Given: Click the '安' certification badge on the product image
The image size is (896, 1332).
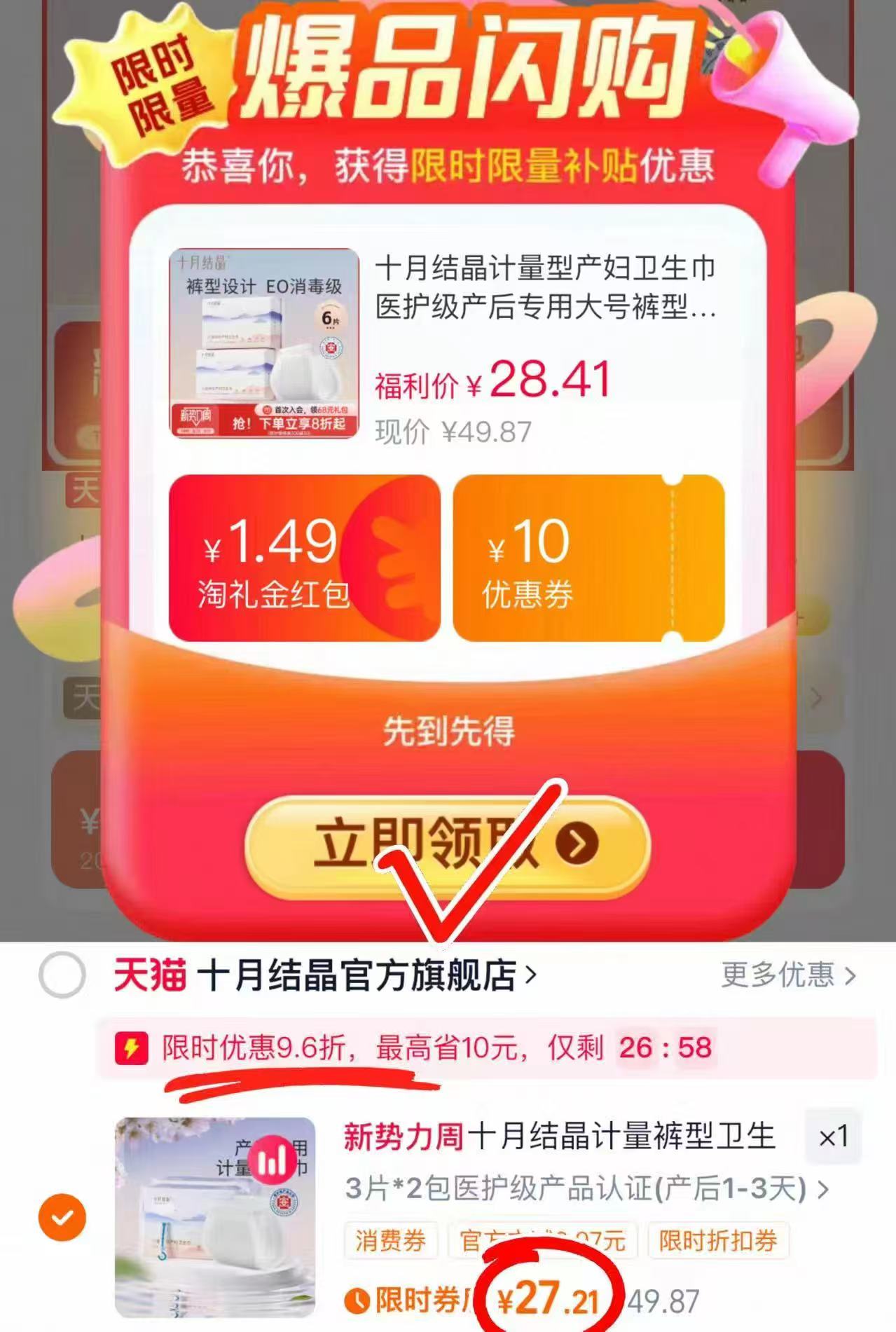Looking at the screenshot, I should click(331, 348).
